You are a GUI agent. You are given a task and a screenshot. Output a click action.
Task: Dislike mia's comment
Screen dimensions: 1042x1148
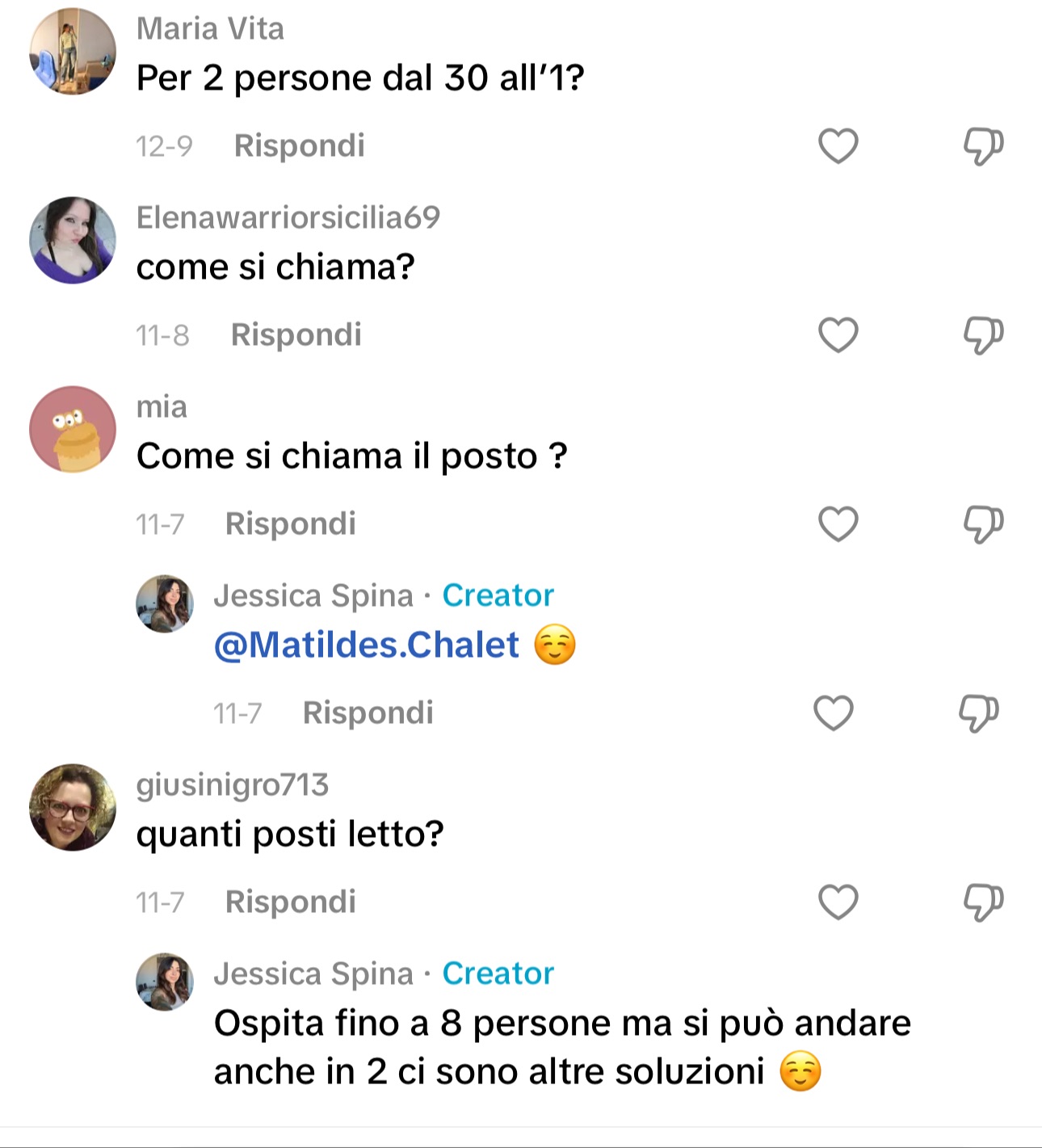(983, 524)
